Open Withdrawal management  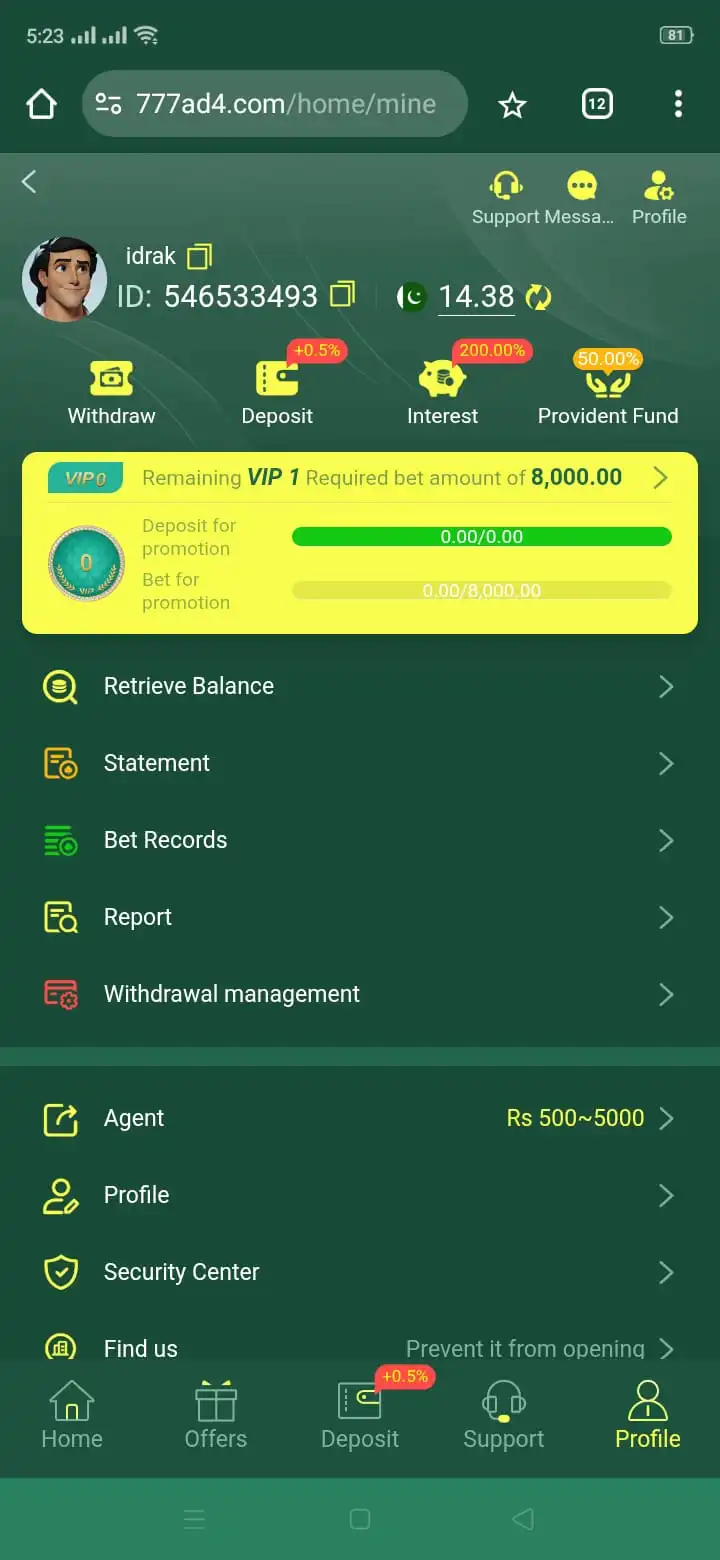pos(360,994)
